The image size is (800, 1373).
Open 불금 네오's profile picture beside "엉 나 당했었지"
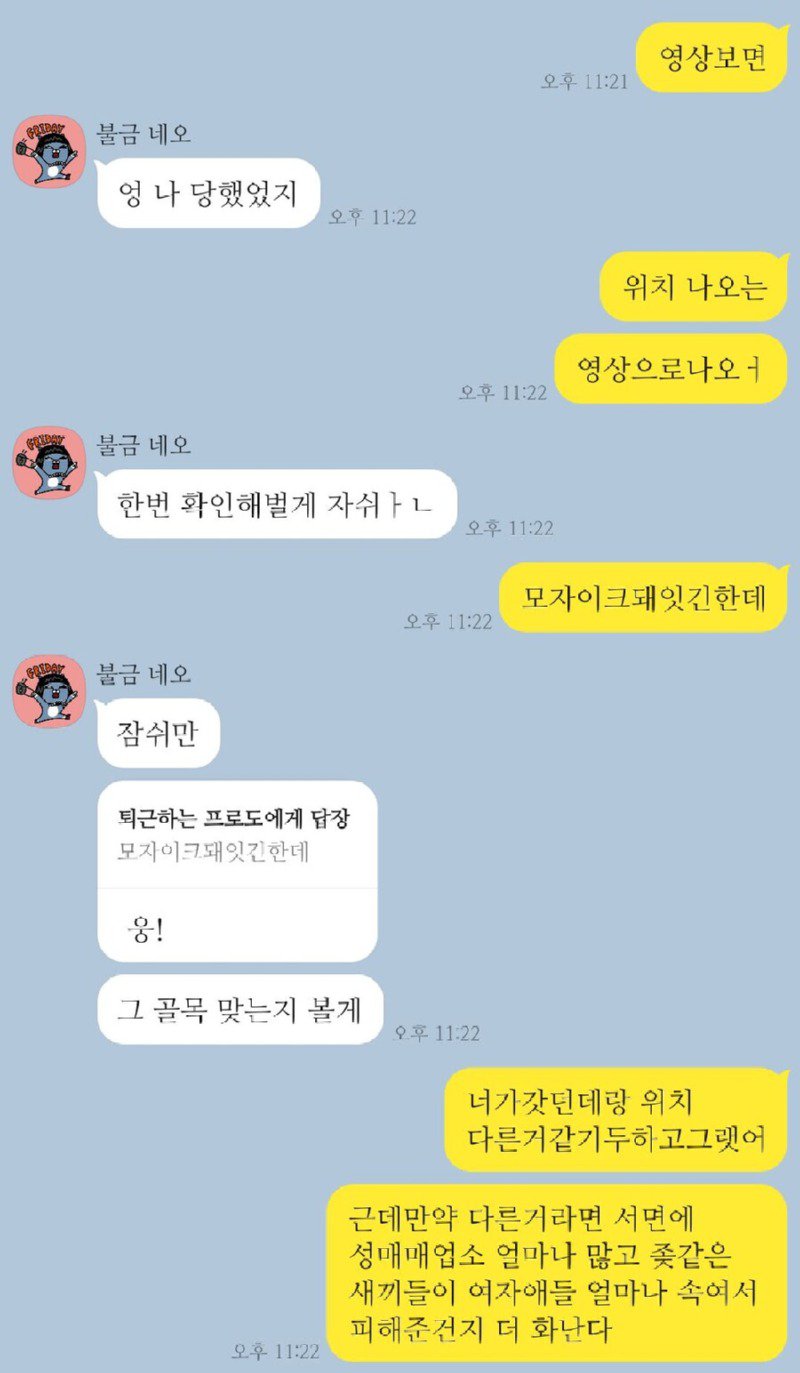[x=49, y=151]
